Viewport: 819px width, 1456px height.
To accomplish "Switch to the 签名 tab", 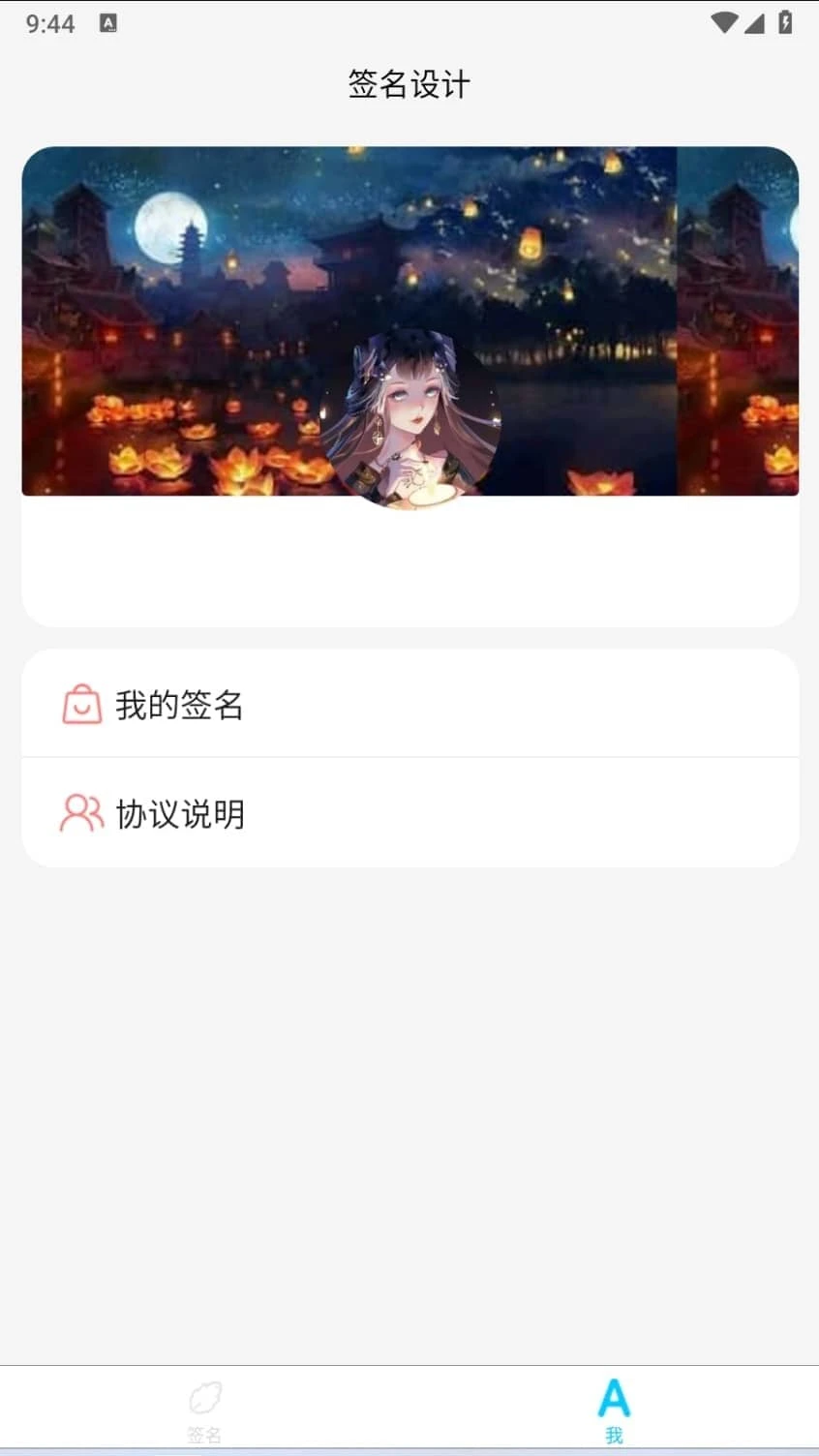I will click(x=204, y=1410).
